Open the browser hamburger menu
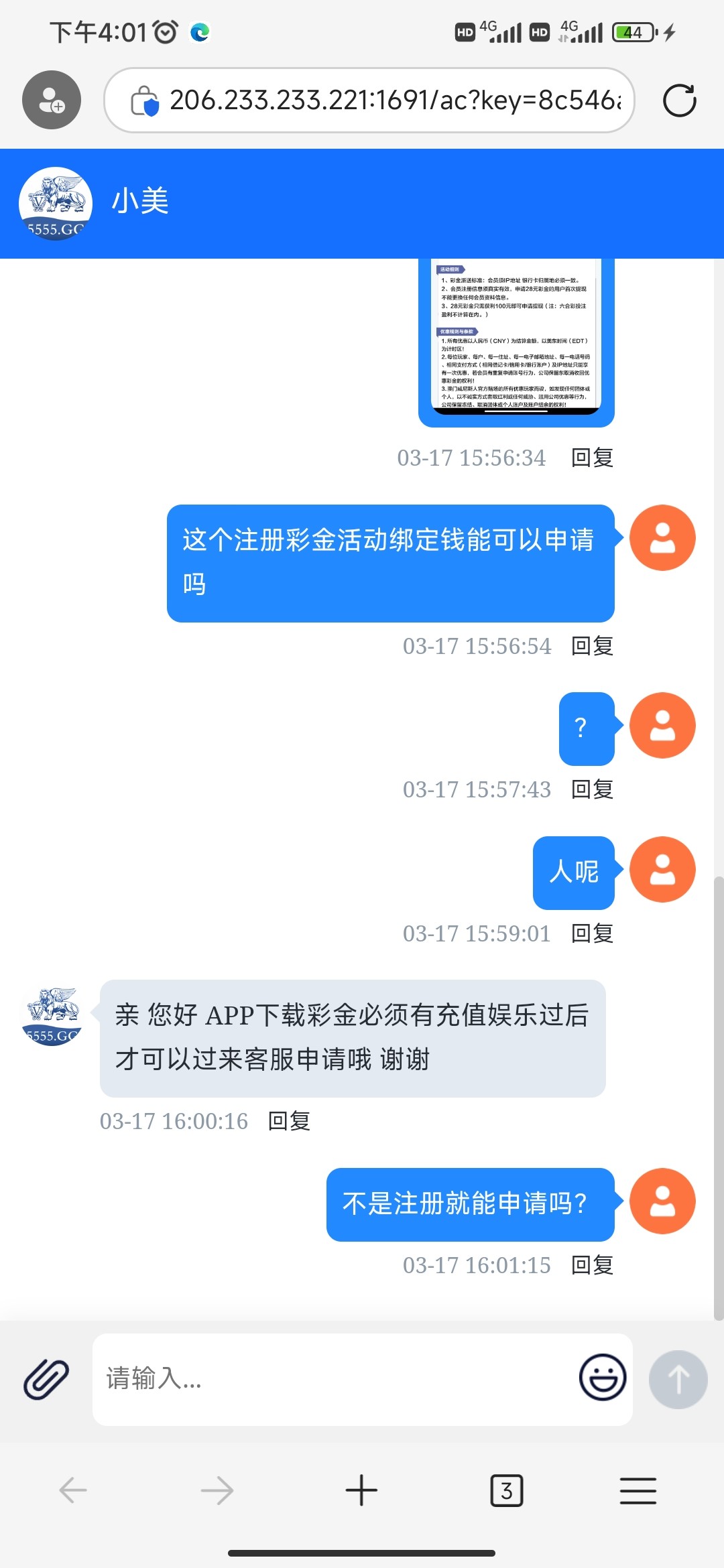Screen dimensions: 724x1568 click(x=638, y=1491)
